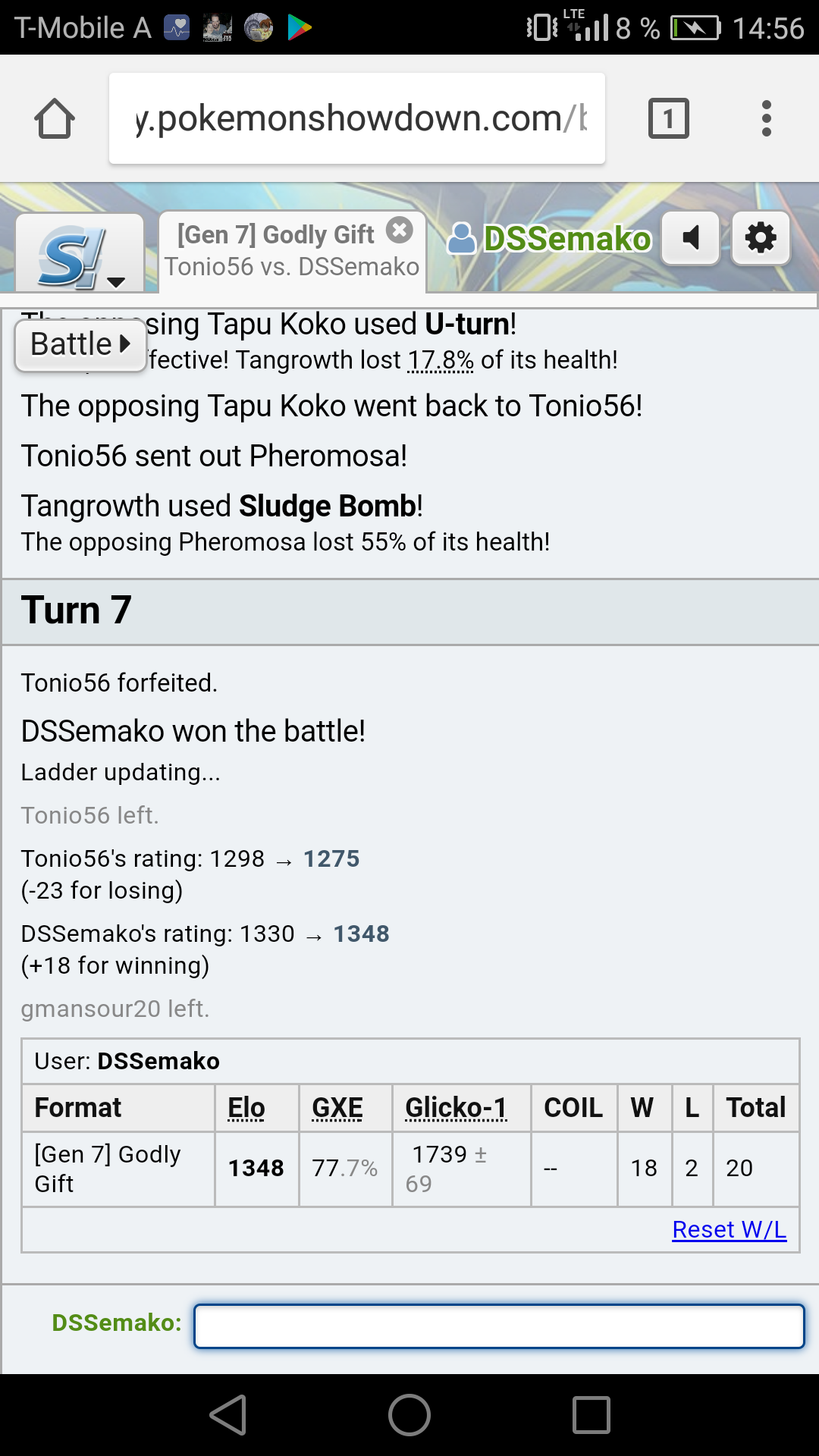Tap the Battle button
The height and width of the screenshot is (1456, 819).
80,345
